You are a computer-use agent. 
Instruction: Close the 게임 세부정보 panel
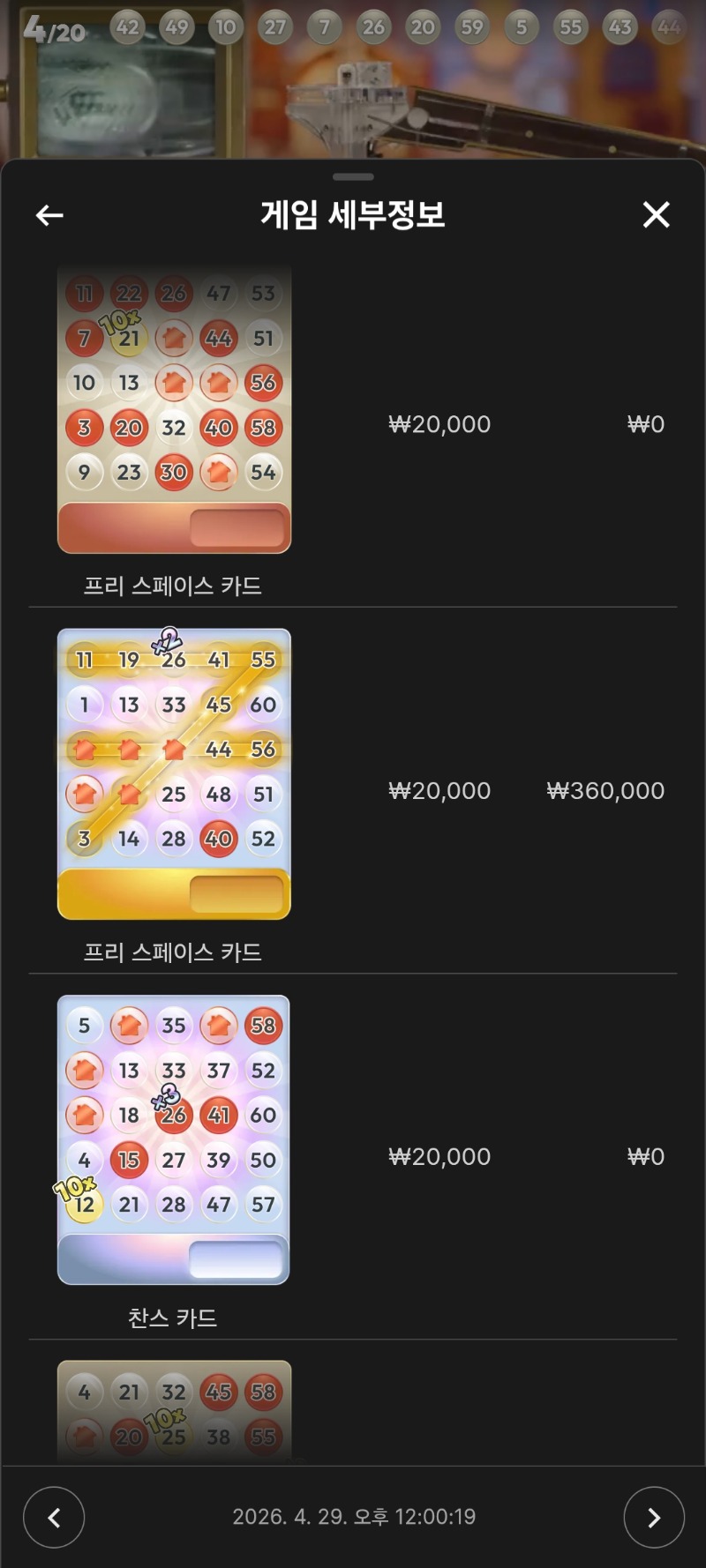pos(656,214)
